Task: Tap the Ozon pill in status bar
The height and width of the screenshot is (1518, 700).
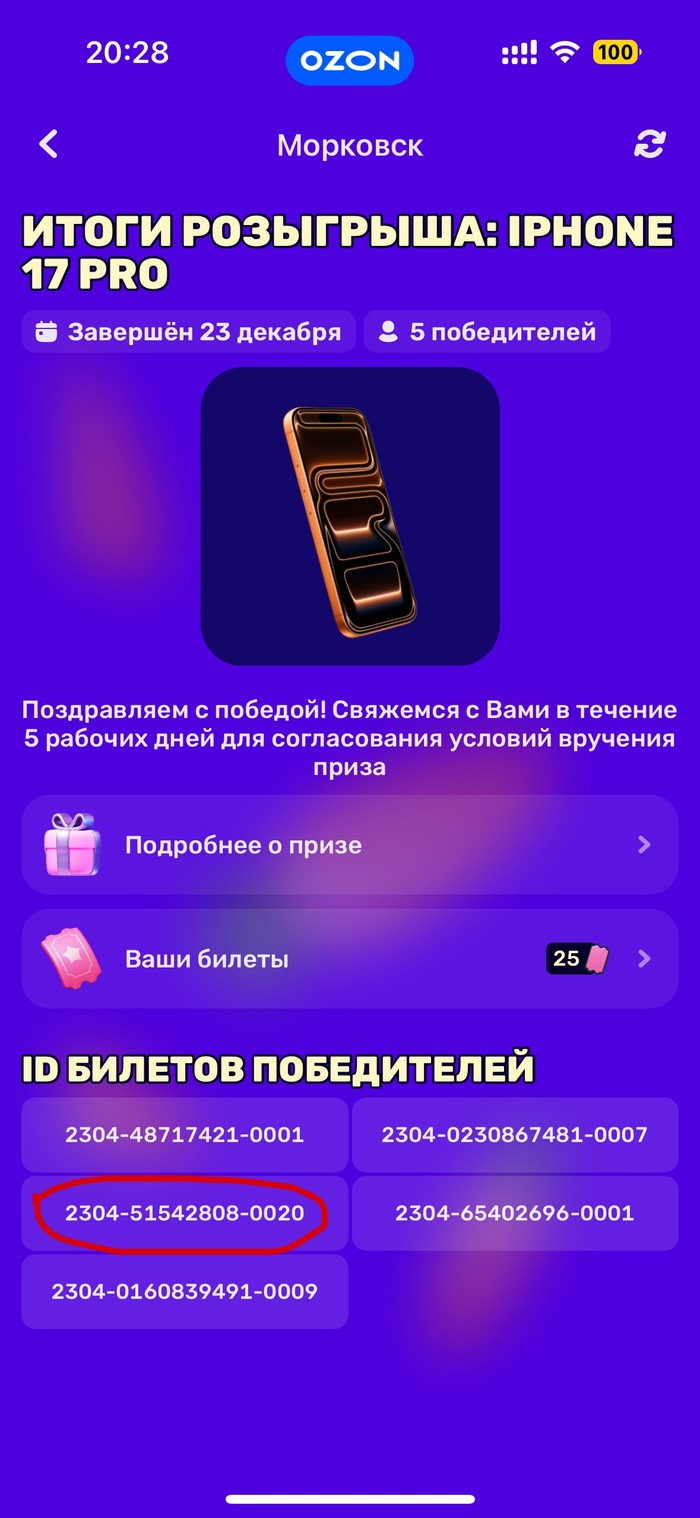Action: (x=350, y=61)
